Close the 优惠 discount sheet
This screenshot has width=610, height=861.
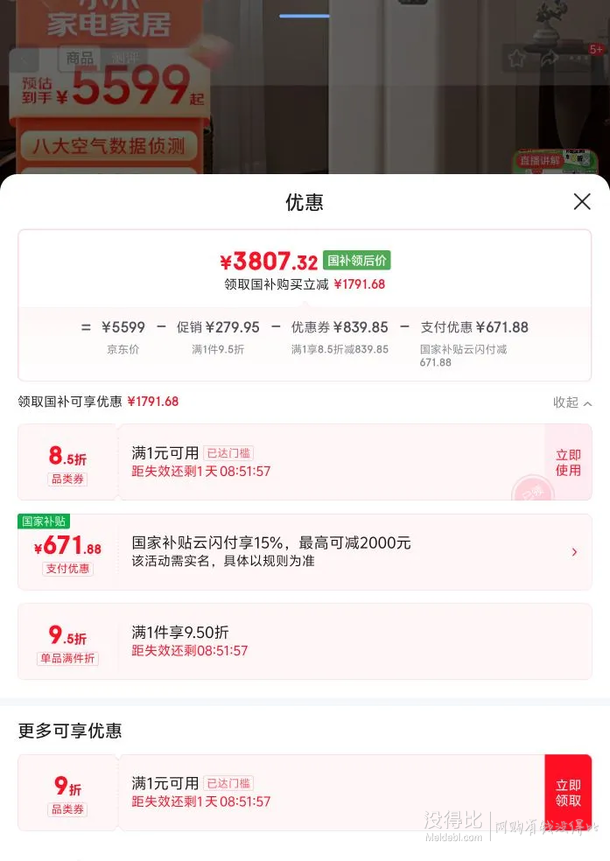pos(582,202)
